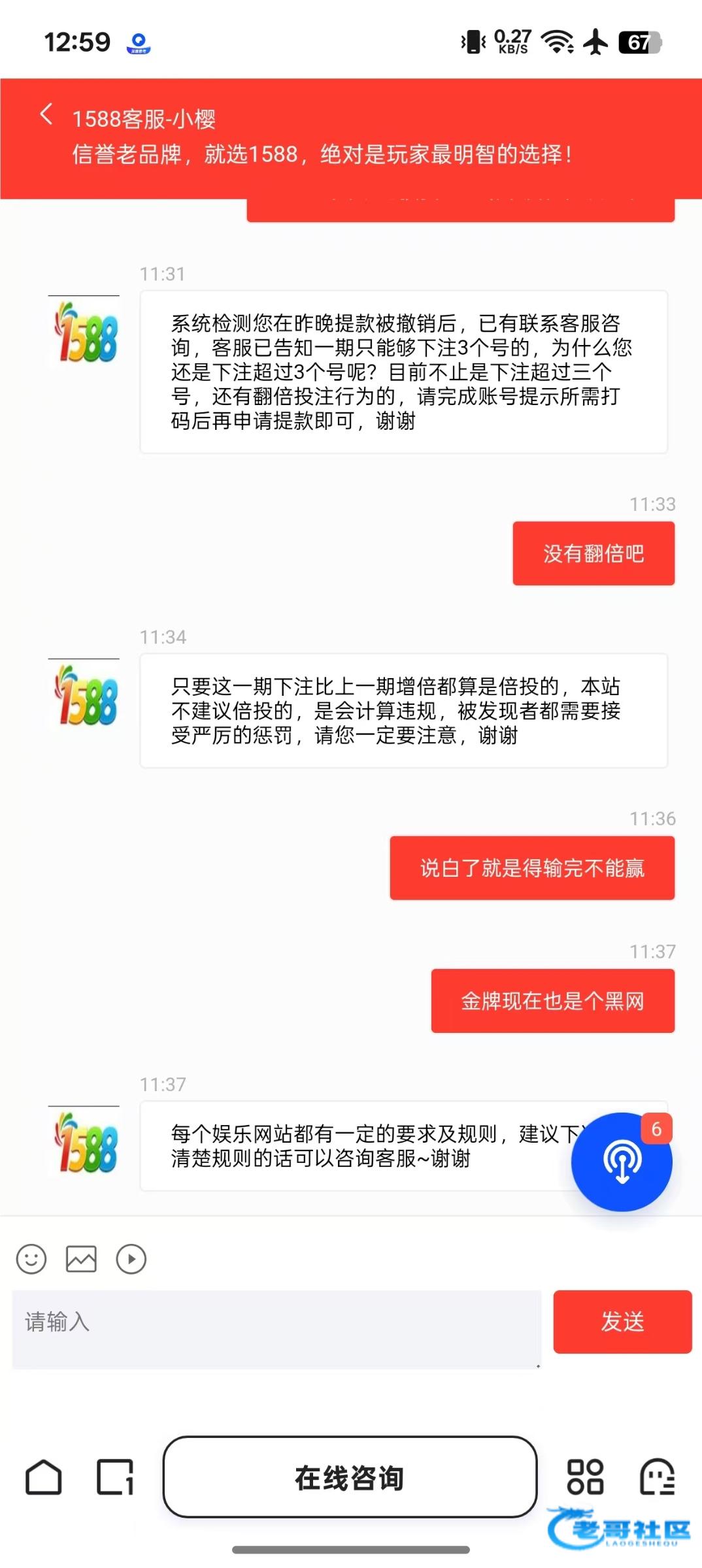Open the browser tabs view
The height and width of the screenshot is (1568, 702).
point(115,1477)
